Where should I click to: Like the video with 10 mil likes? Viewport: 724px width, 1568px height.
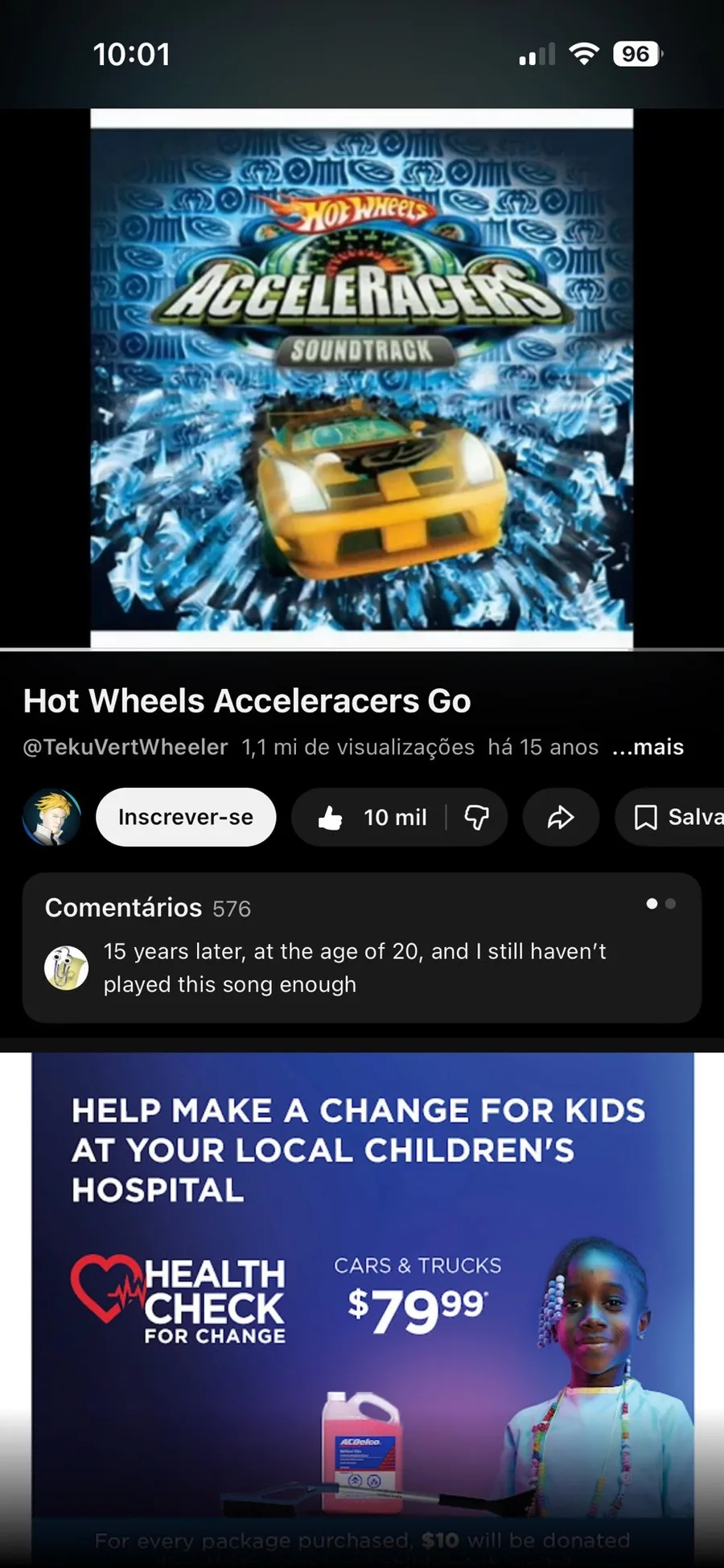coord(372,818)
